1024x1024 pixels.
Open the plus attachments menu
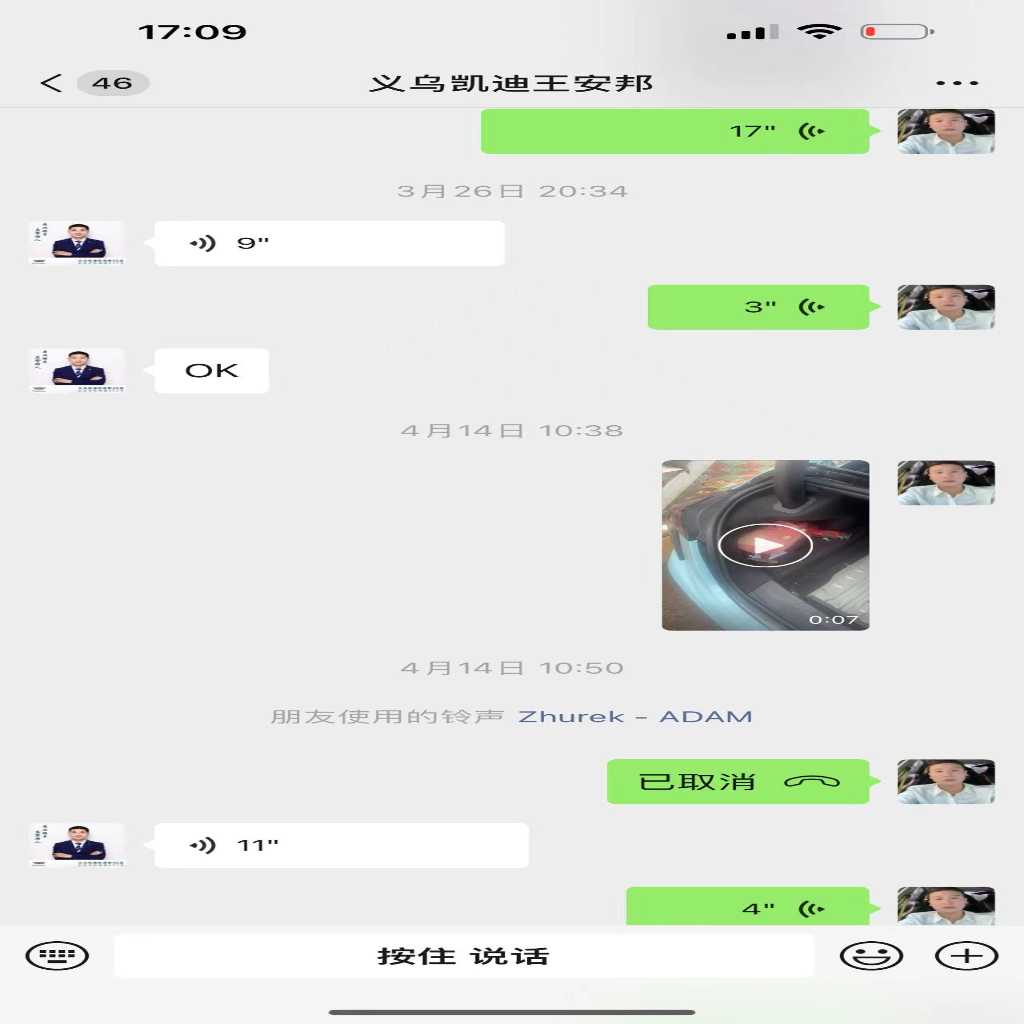966,956
